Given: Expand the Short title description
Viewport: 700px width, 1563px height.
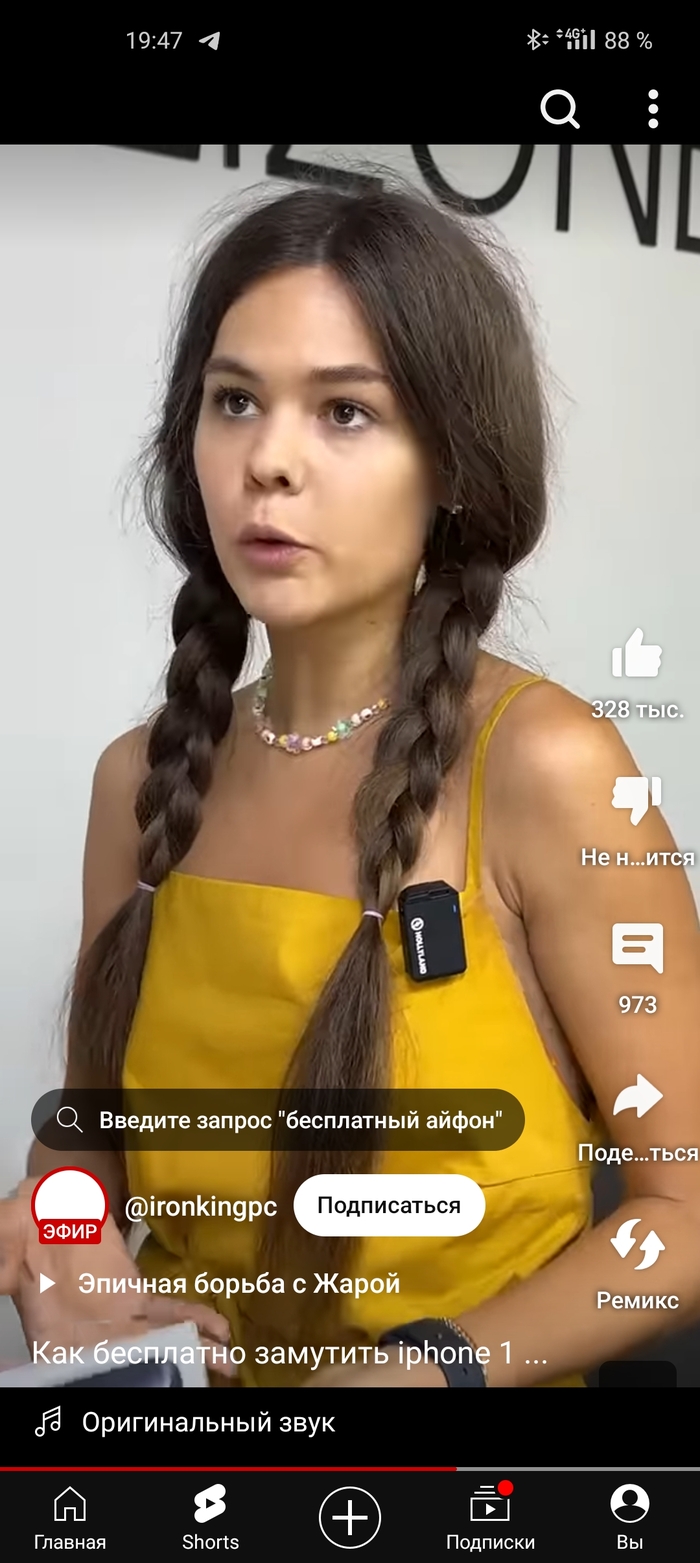Looking at the screenshot, I should tap(290, 1354).
